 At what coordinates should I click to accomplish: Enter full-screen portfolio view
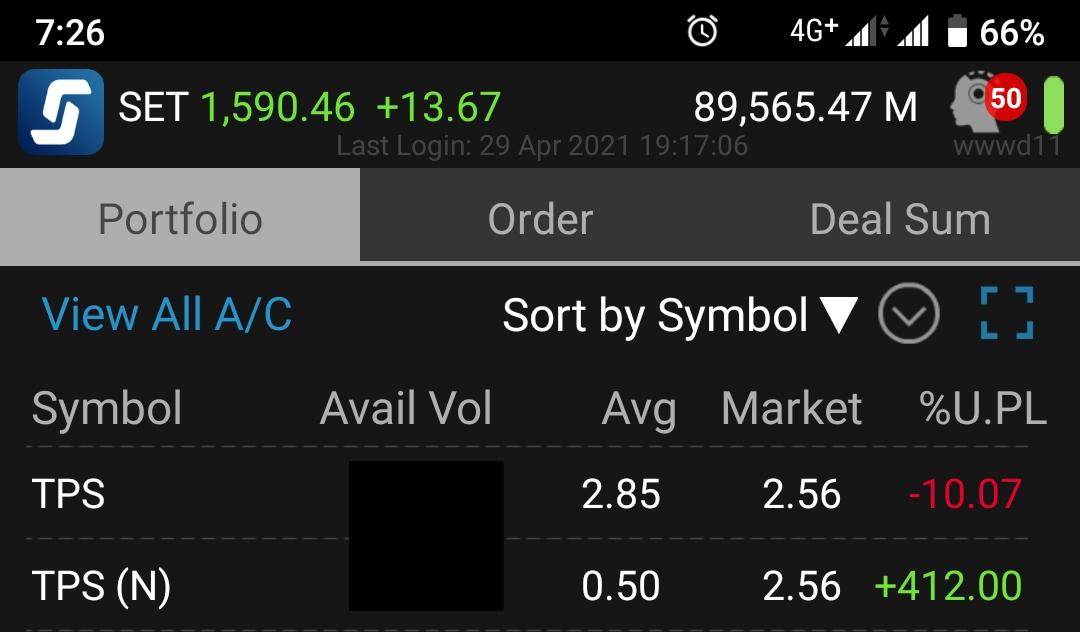coord(1007,314)
